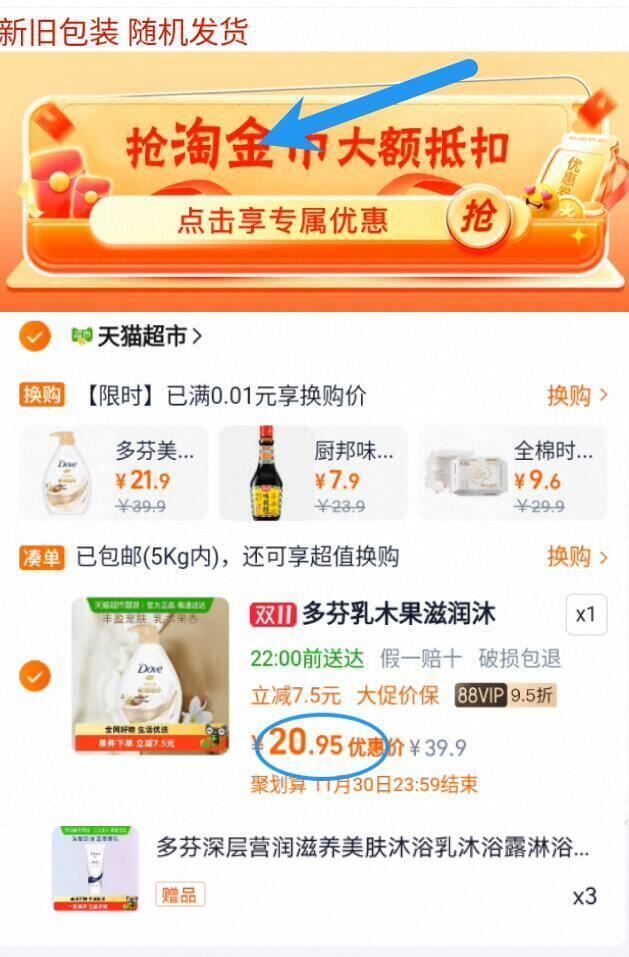Uncheck the 多芬乳木果滋润沐 cart item

[35, 676]
